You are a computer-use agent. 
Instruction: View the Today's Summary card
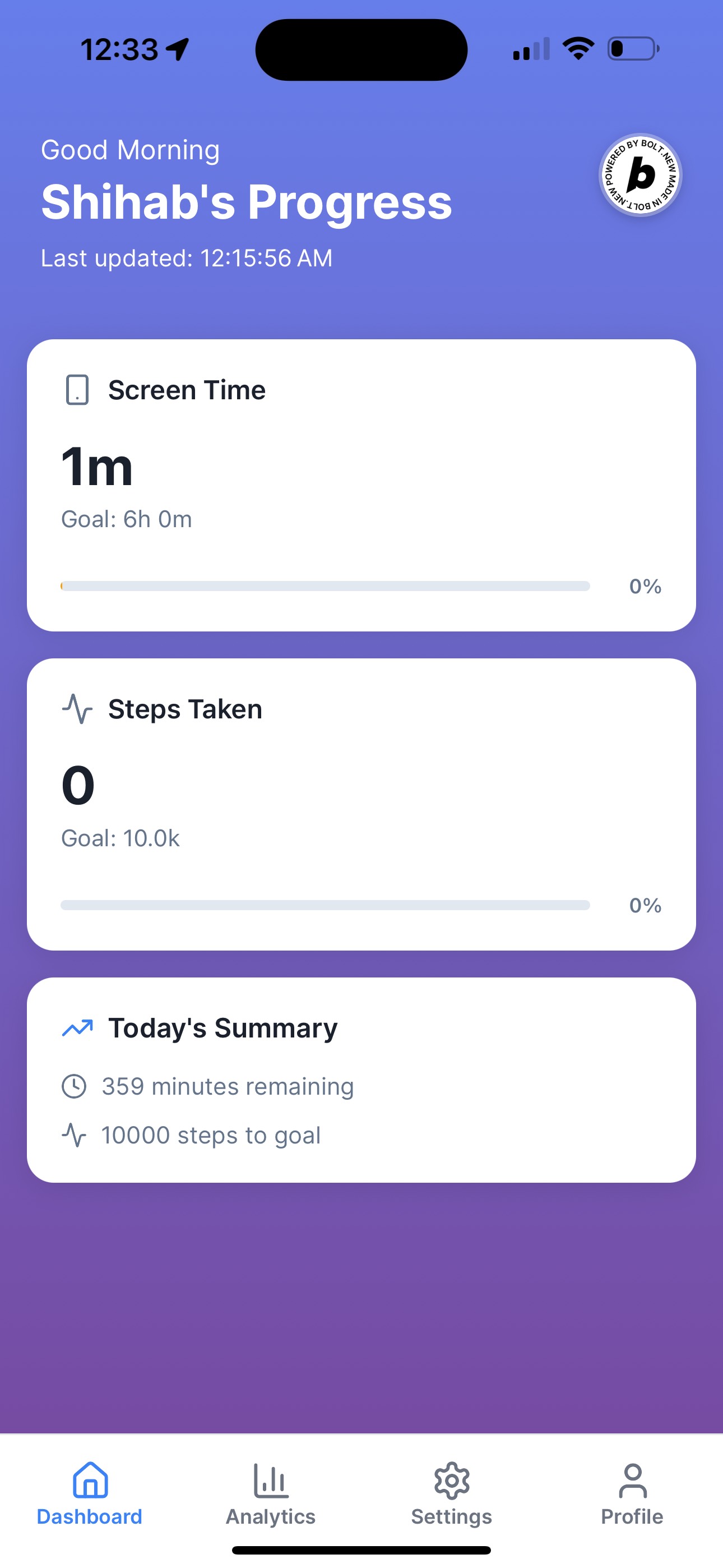tap(361, 1080)
